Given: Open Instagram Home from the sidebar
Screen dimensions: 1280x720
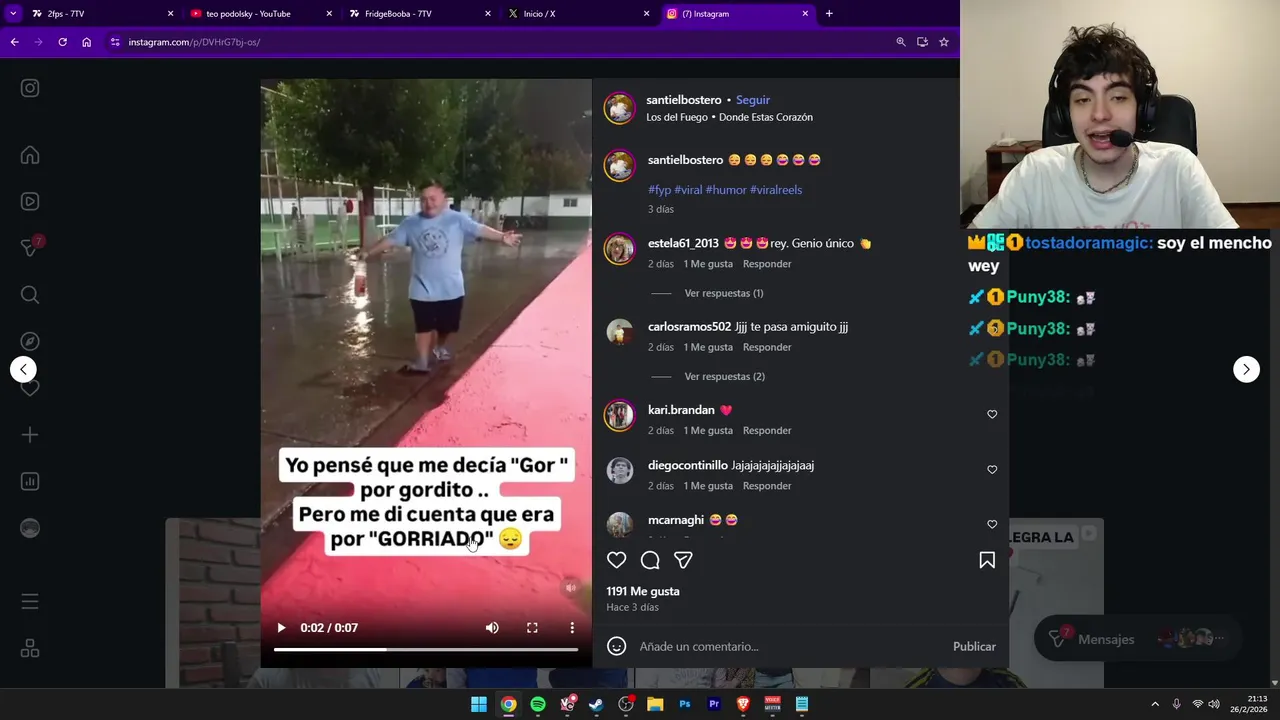Looking at the screenshot, I should point(30,155).
